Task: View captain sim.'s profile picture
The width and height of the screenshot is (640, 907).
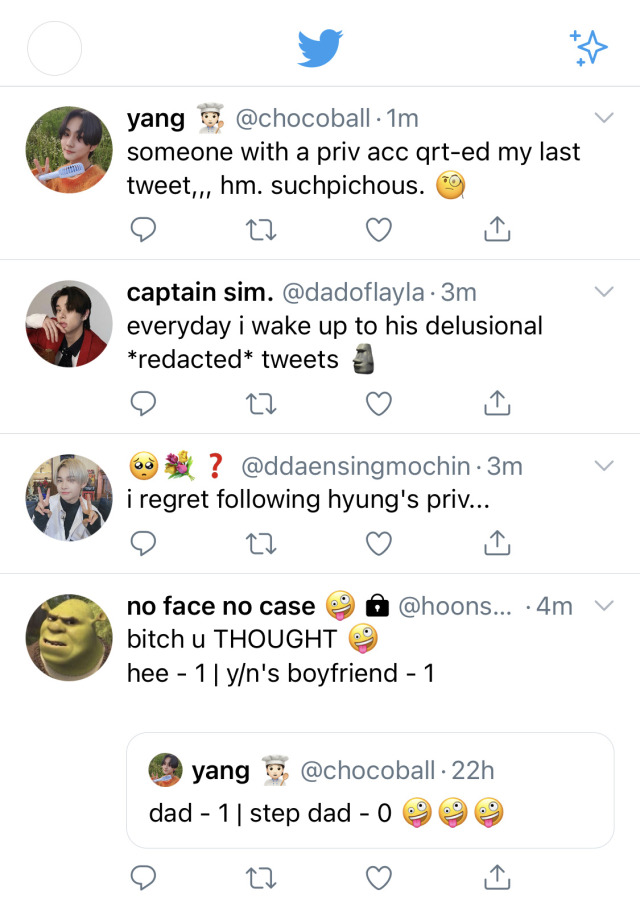Action: (69, 324)
